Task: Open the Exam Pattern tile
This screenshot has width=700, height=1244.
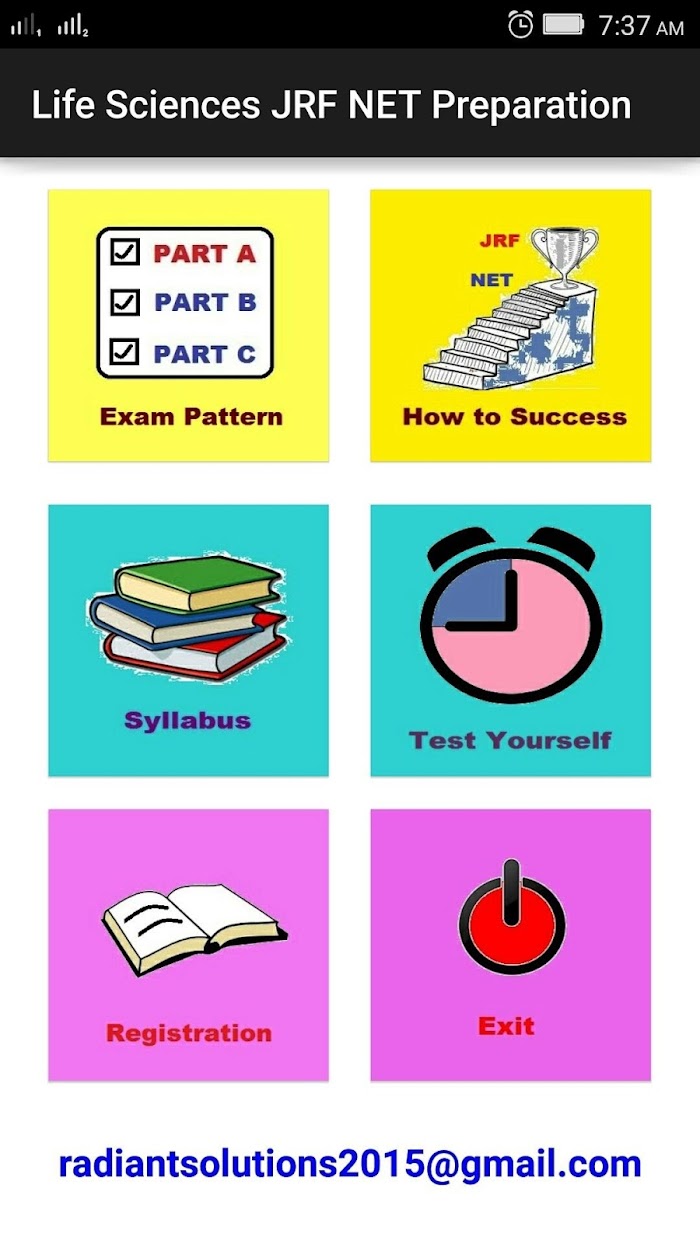Action: (188, 325)
